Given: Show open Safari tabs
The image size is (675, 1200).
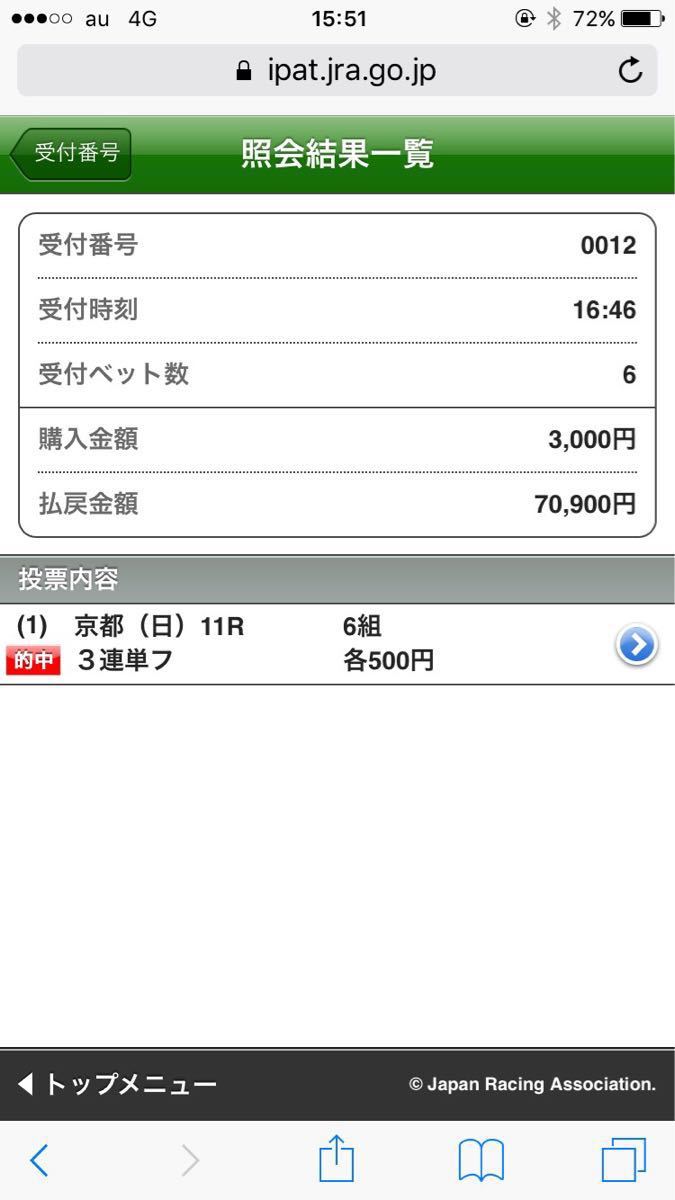Looking at the screenshot, I should [623, 1160].
